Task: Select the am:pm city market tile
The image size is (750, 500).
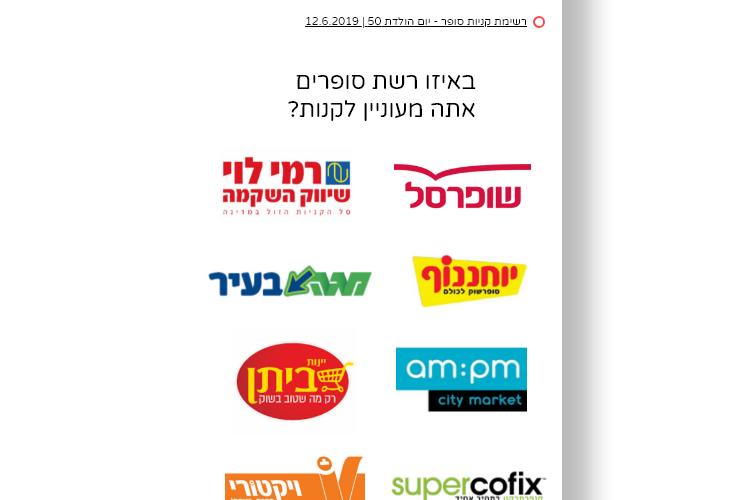Action: pyautogui.click(x=461, y=379)
